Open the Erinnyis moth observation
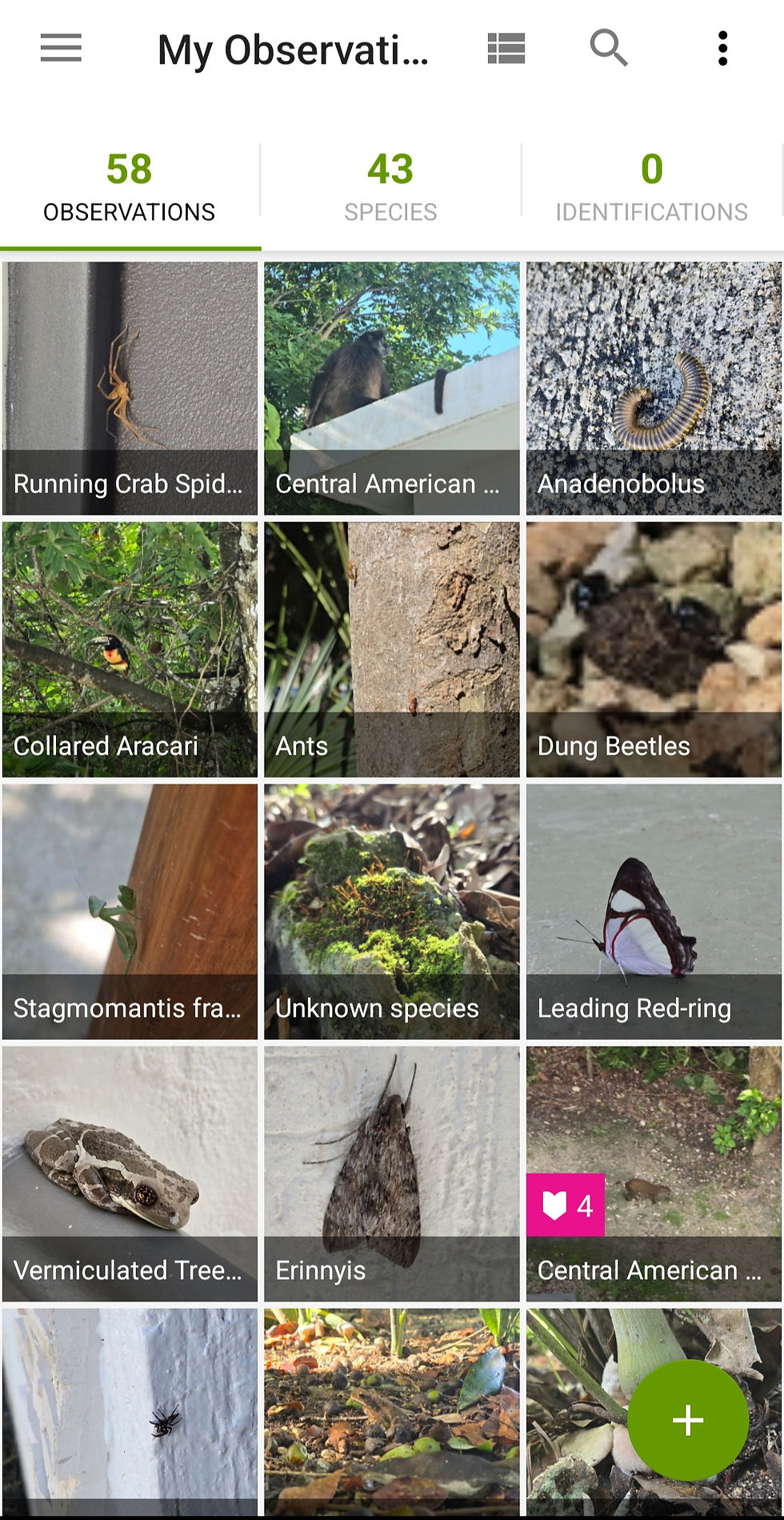The height and width of the screenshot is (1520, 784). click(x=392, y=1173)
